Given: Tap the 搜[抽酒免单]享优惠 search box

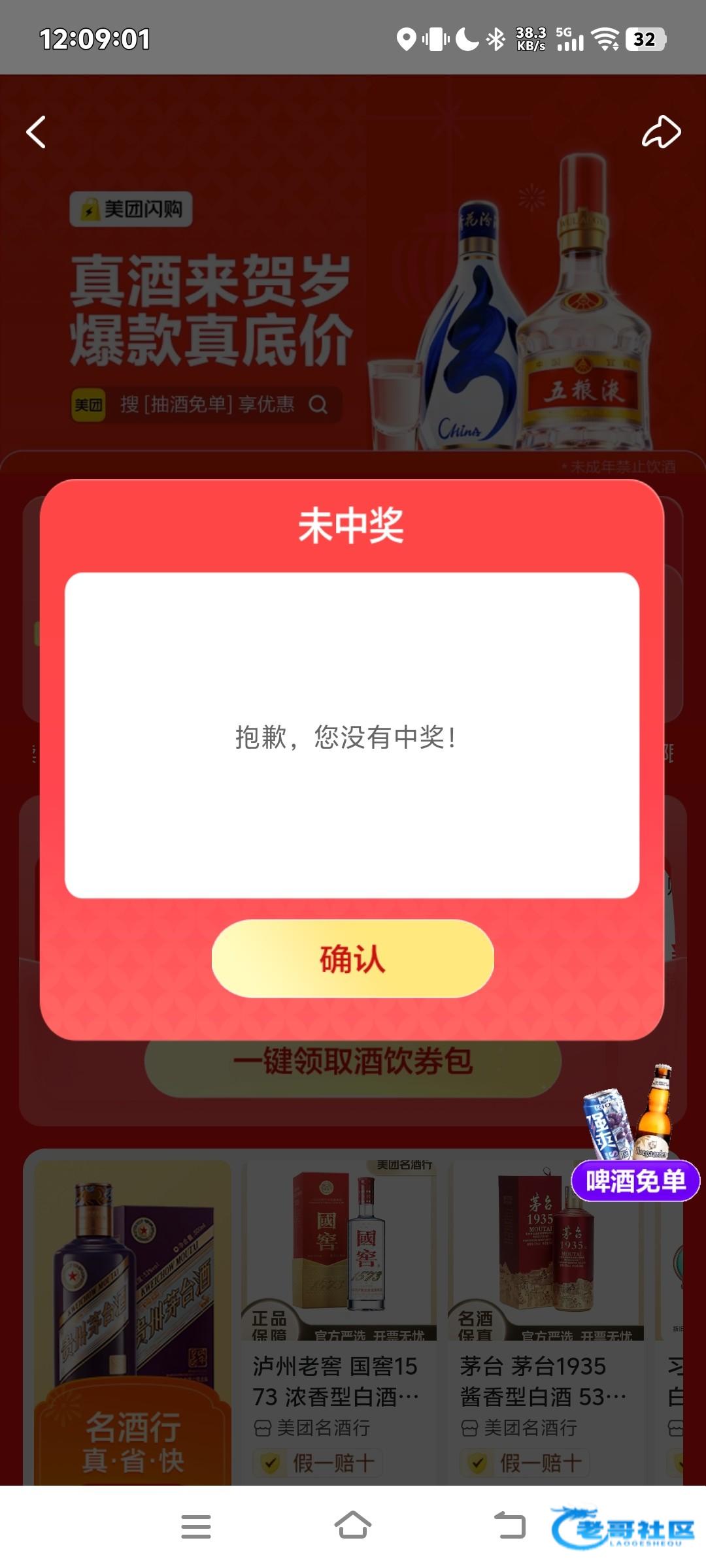Looking at the screenshot, I should [x=207, y=404].
